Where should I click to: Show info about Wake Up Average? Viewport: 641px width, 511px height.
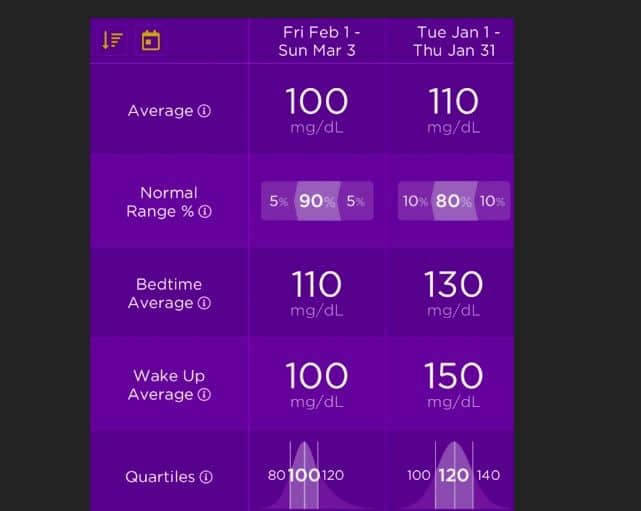(x=205, y=395)
